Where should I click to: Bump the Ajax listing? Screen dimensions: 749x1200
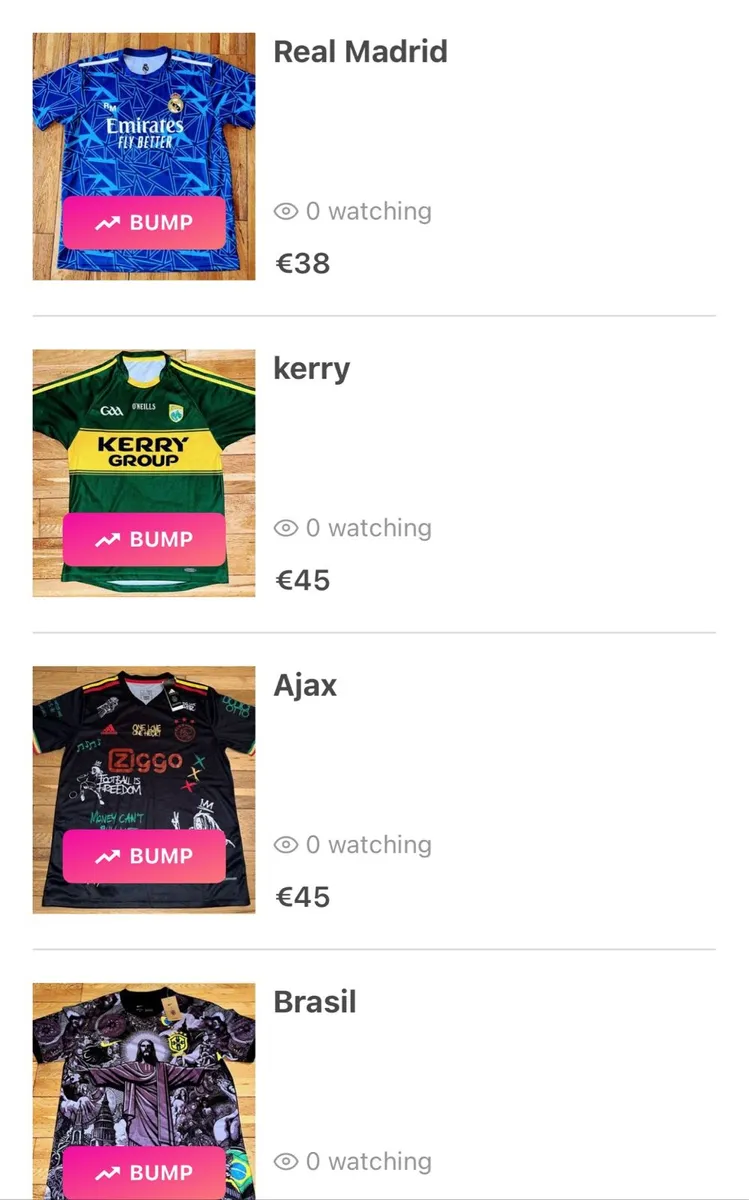[x=144, y=857]
